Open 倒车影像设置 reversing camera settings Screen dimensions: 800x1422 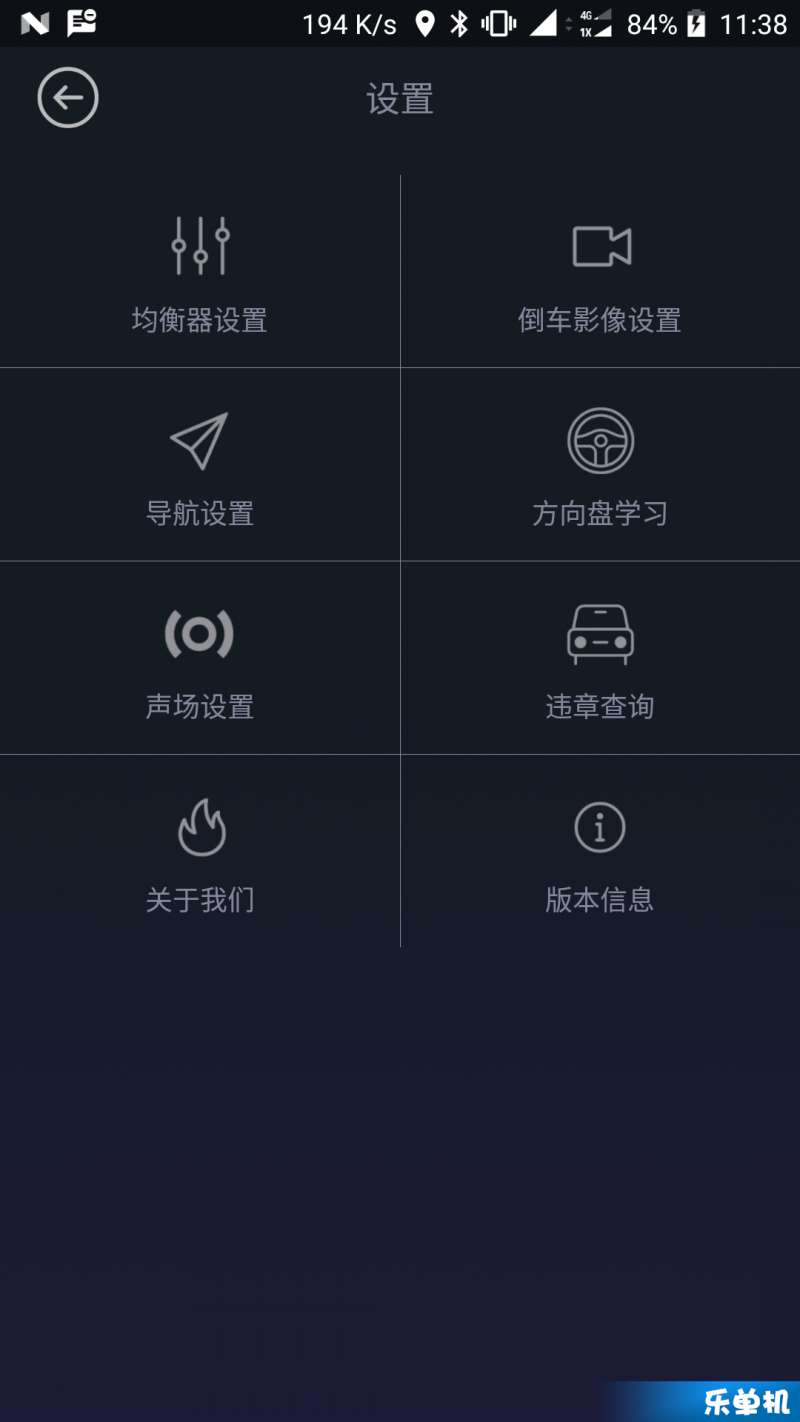point(600,271)
